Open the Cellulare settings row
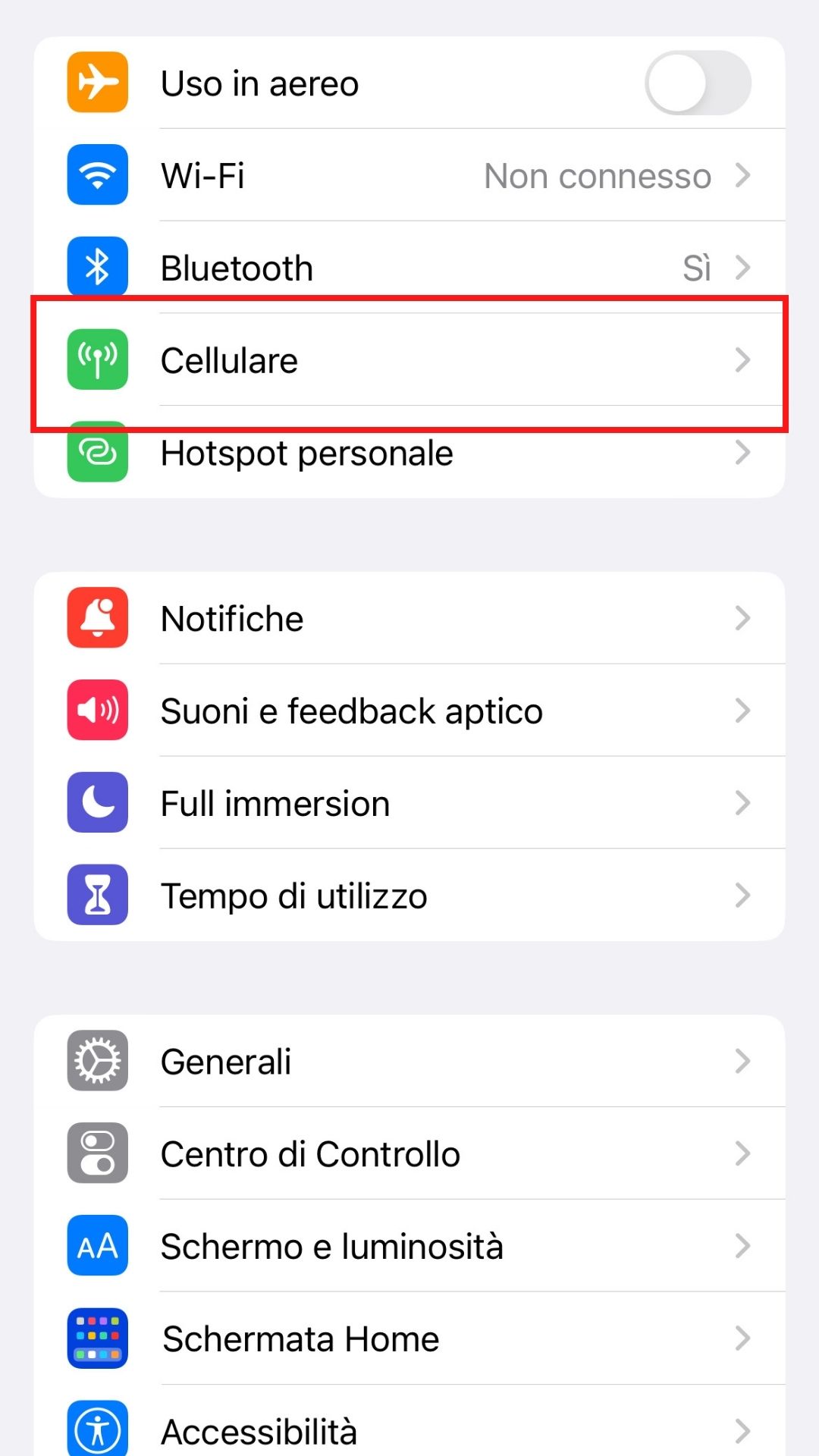This screenshot has width=819, height=1456. [409, 361]
